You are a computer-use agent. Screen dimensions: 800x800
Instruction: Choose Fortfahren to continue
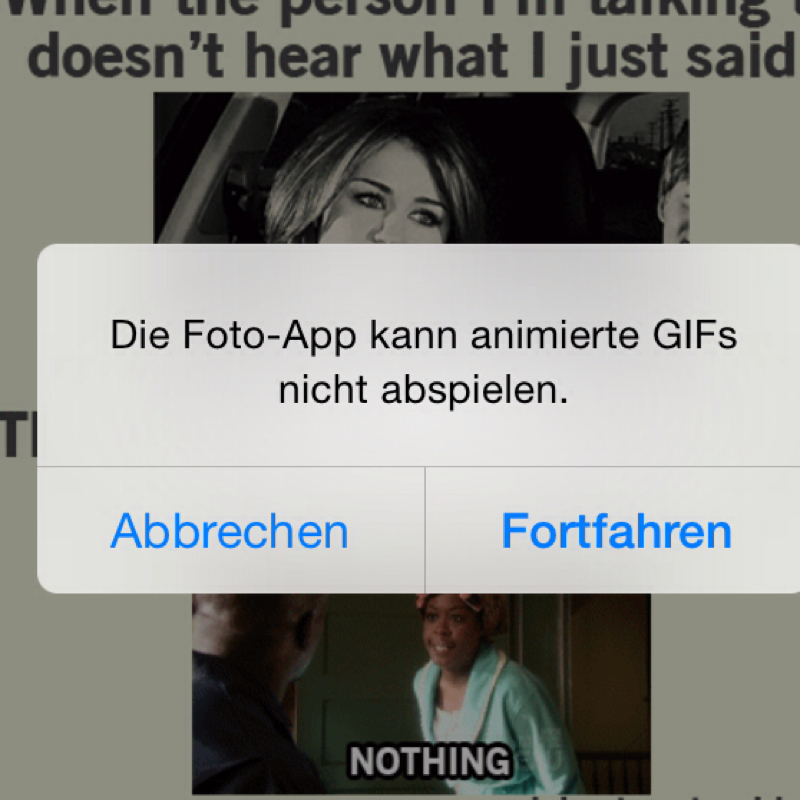pyautogui.click(x=616, y=531)
